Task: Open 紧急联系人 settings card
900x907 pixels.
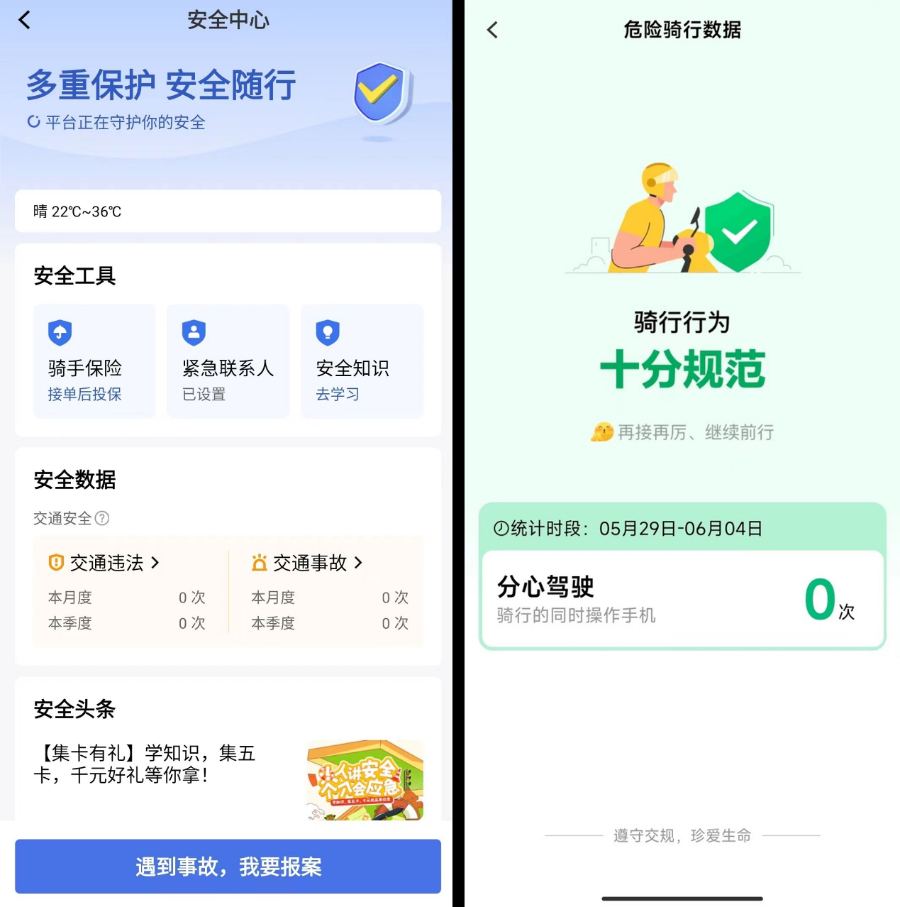Action: (x=227, y=361)
